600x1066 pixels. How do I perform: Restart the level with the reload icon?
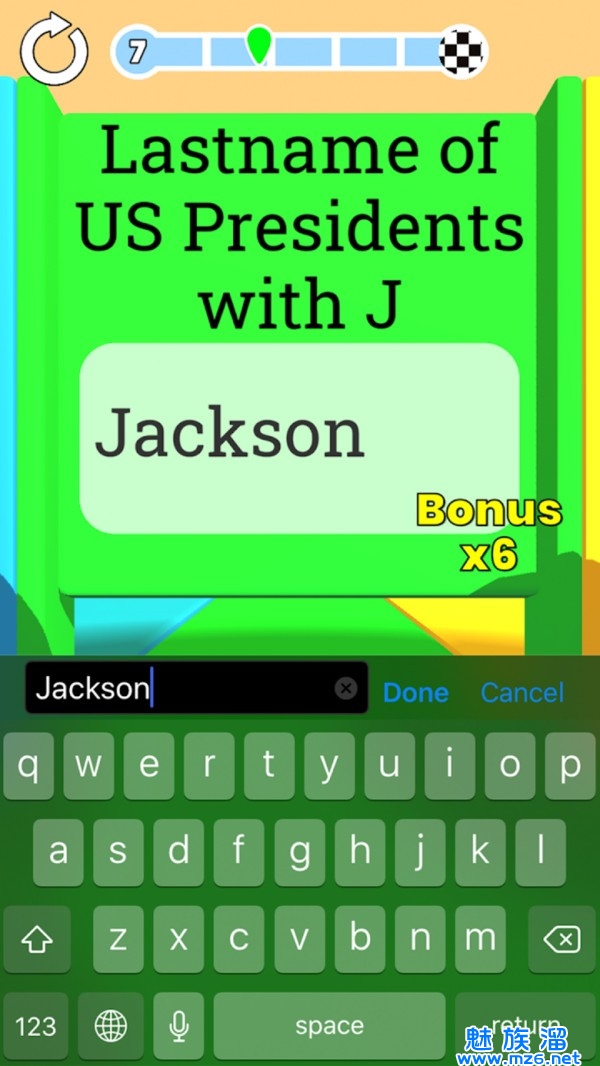point(54,49)
